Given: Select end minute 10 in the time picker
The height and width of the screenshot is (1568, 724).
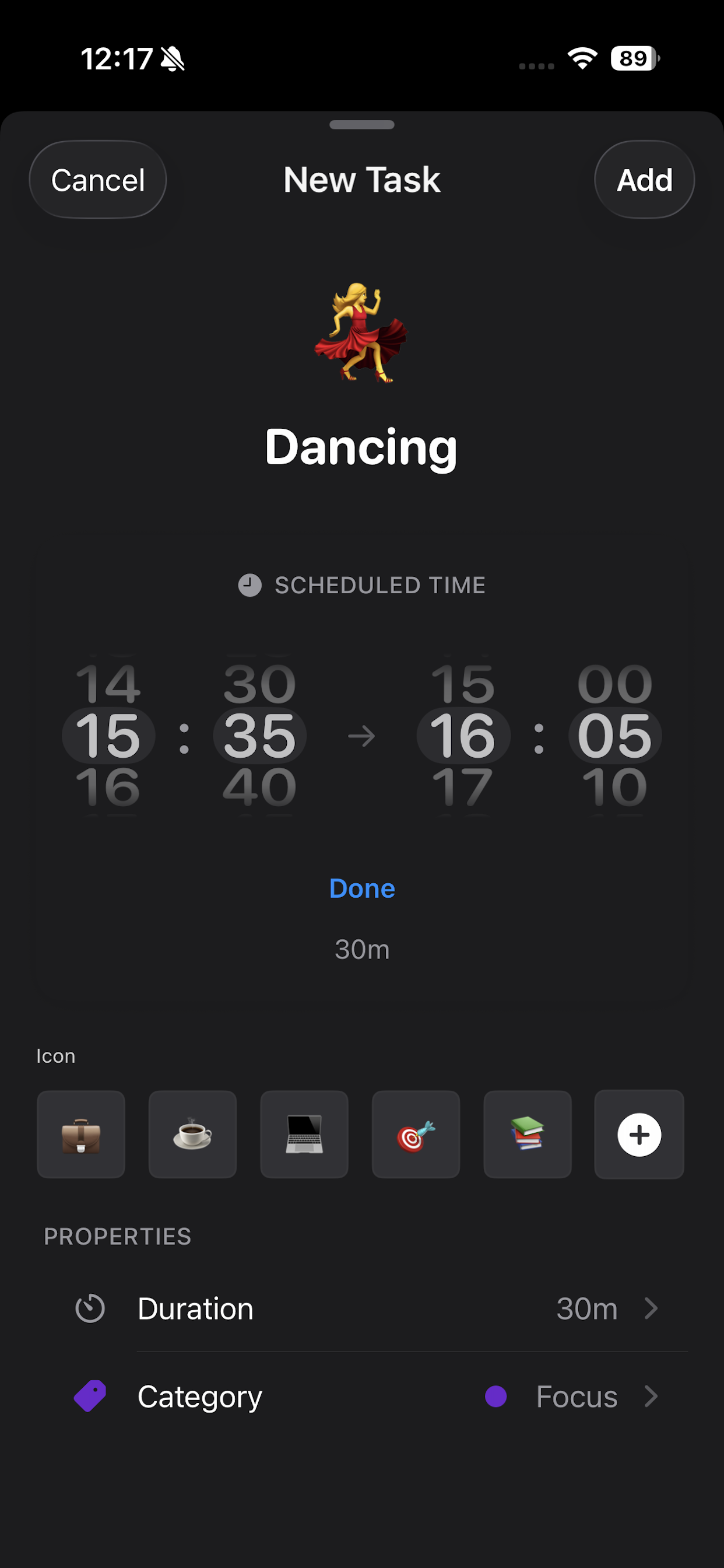Looking at the screenshot, I should click(615, 788).
